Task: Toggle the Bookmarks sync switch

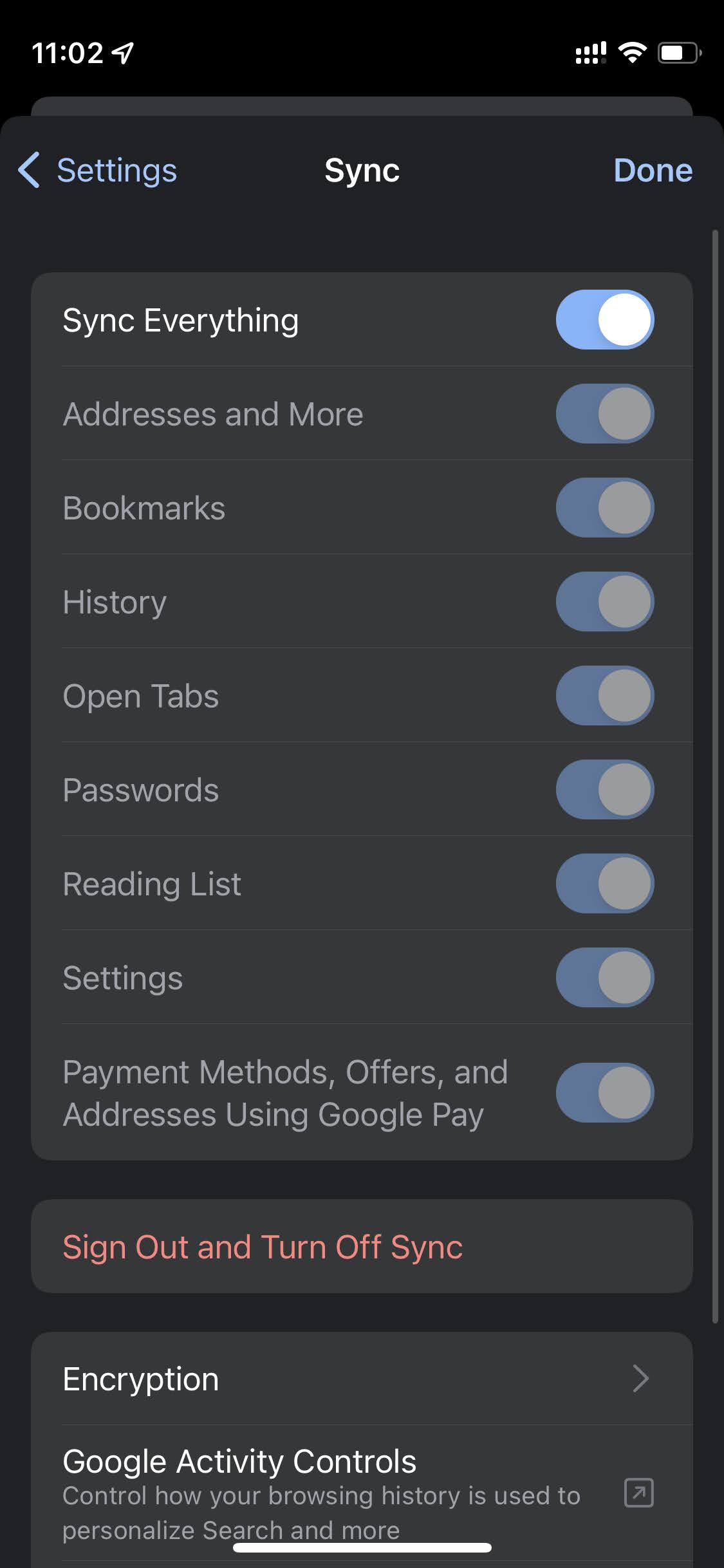Action: click(604, 508)
